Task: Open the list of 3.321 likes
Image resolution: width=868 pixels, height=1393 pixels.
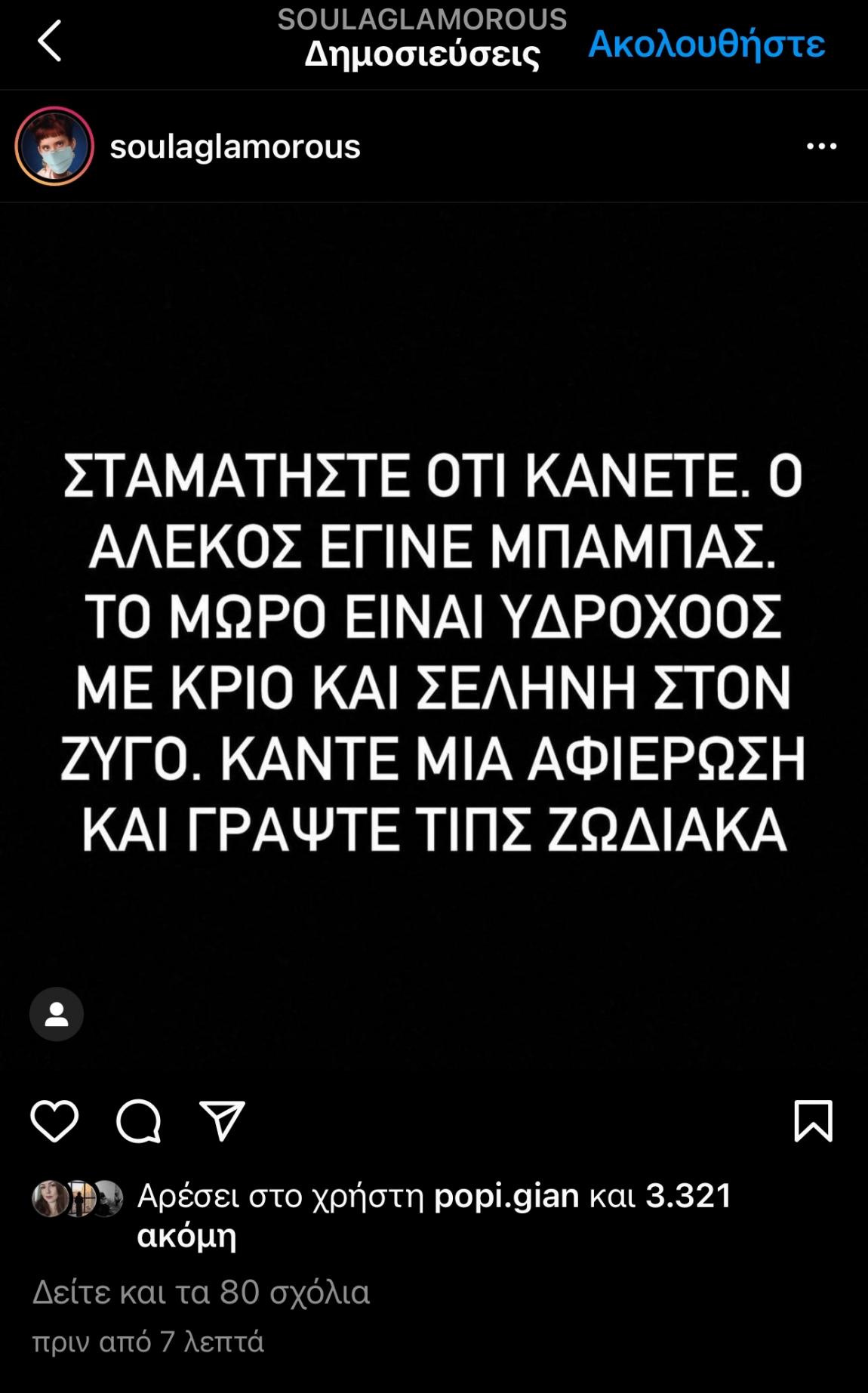Action: click(688, 1196)
